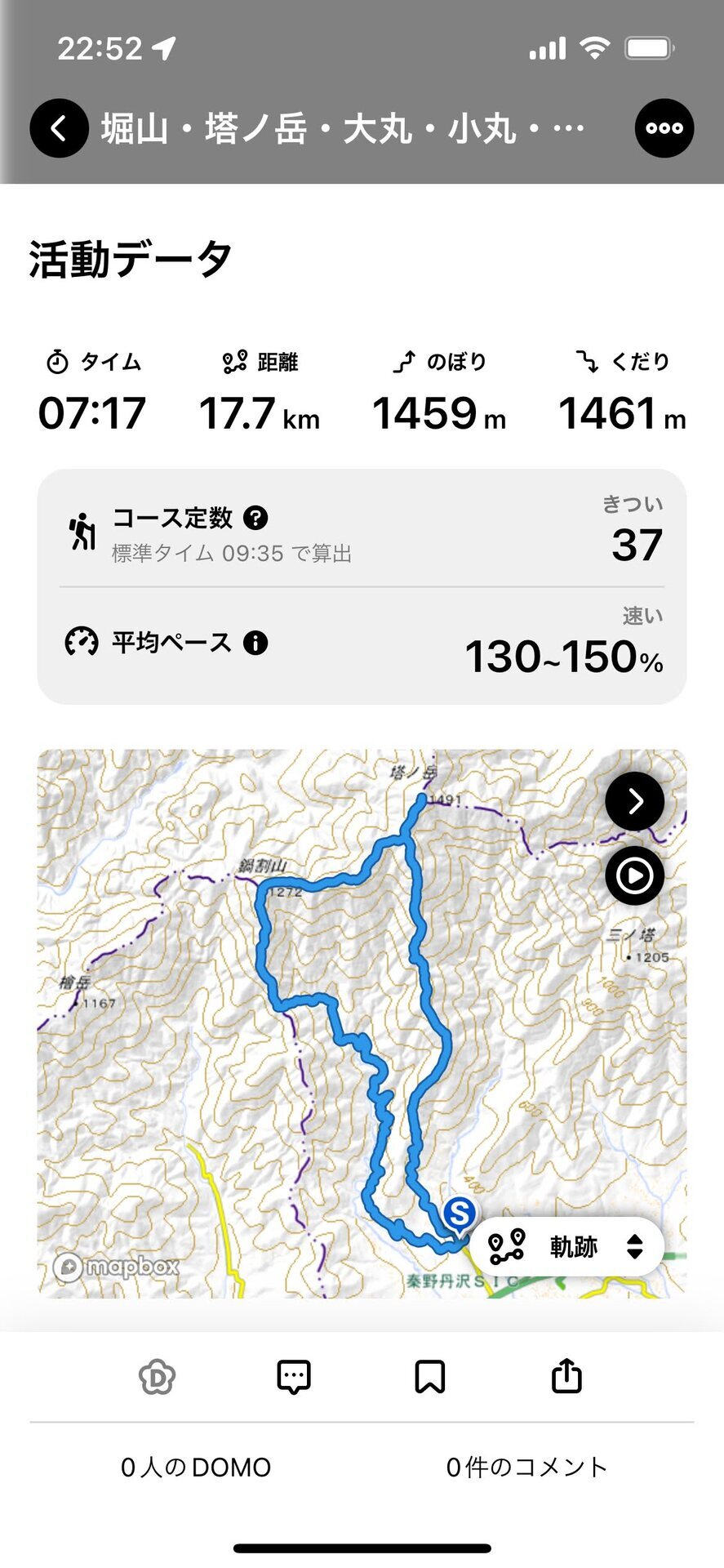Open the 軌跡 map mode dropdown
724x1568 pixels.
coord(566,1246)
